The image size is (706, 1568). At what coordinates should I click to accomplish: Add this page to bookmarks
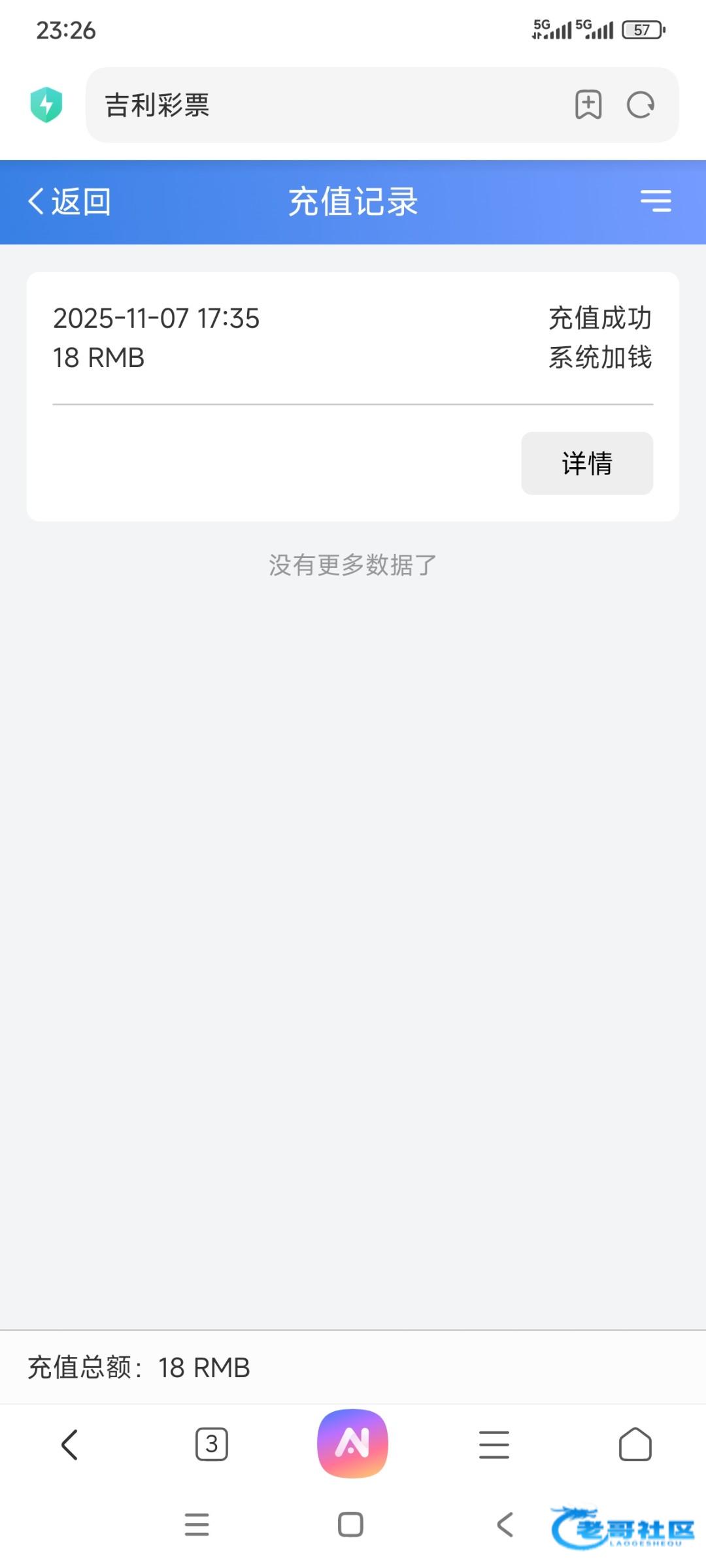pyautogui.click(x=588, y=105)
